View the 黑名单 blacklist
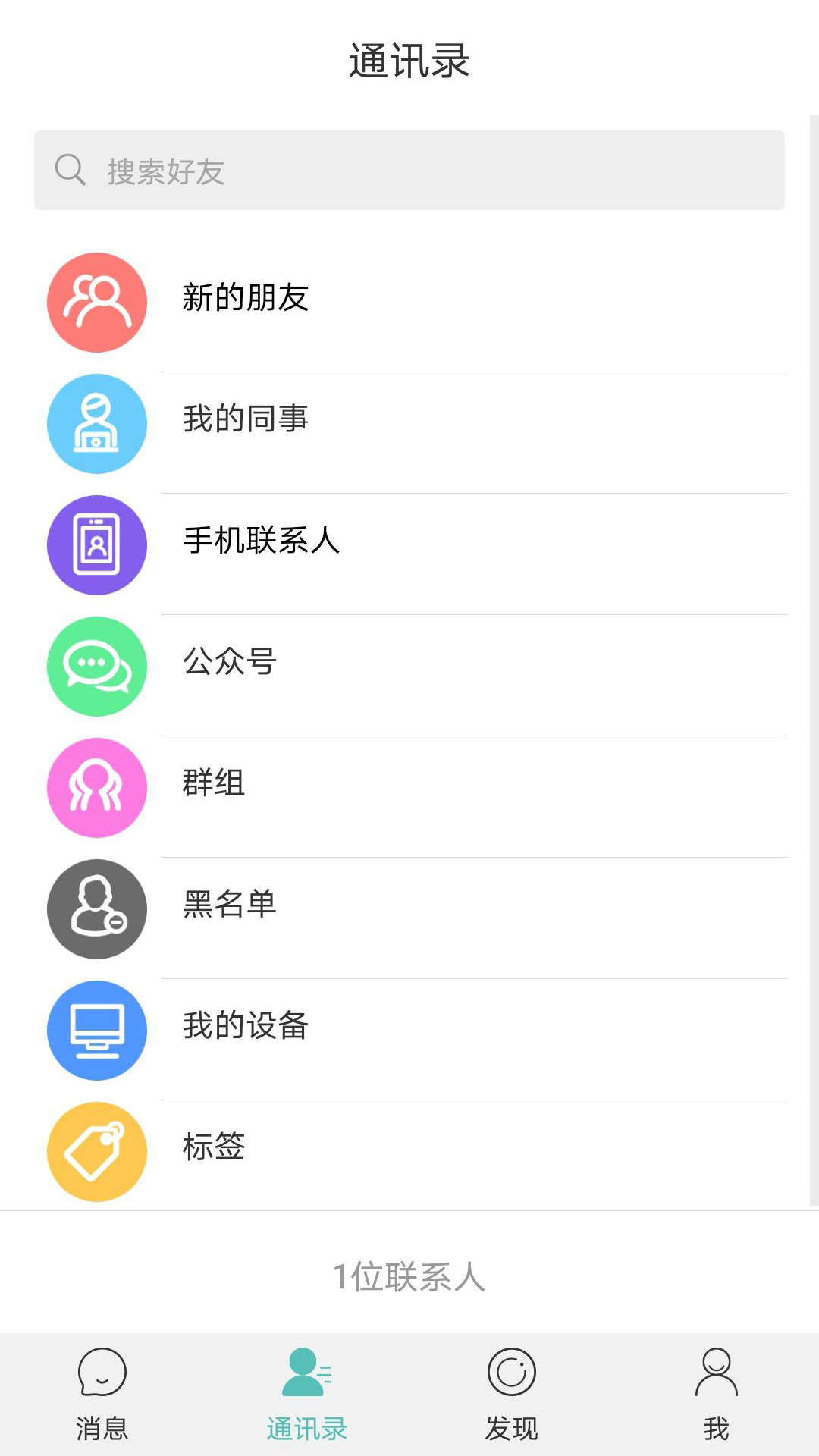819x1456 pixels. click(96, 908)
